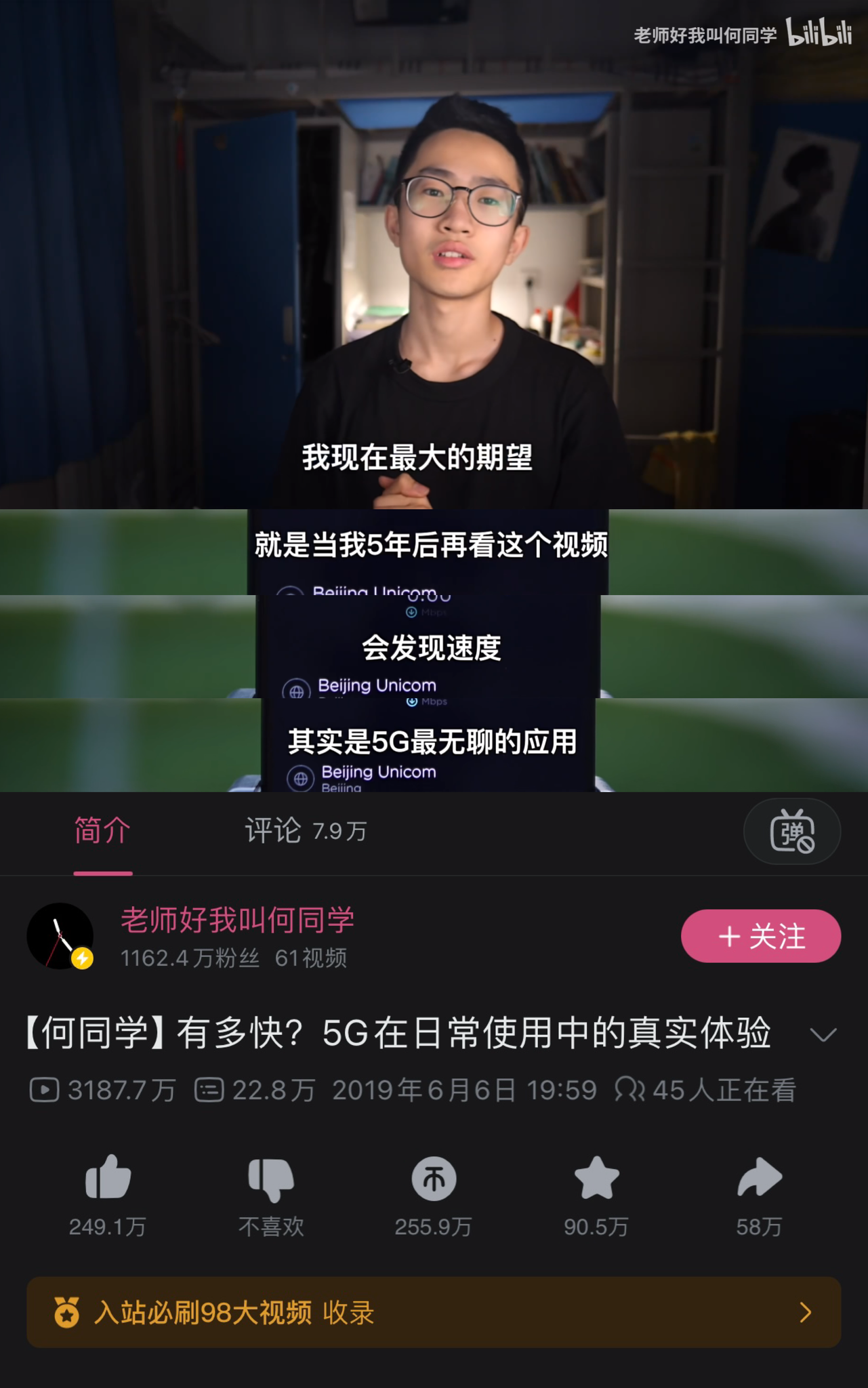Toggle favorite state on 90.5万 star
Viewport: 868px width, 1388px height.
coord(596,1193)
